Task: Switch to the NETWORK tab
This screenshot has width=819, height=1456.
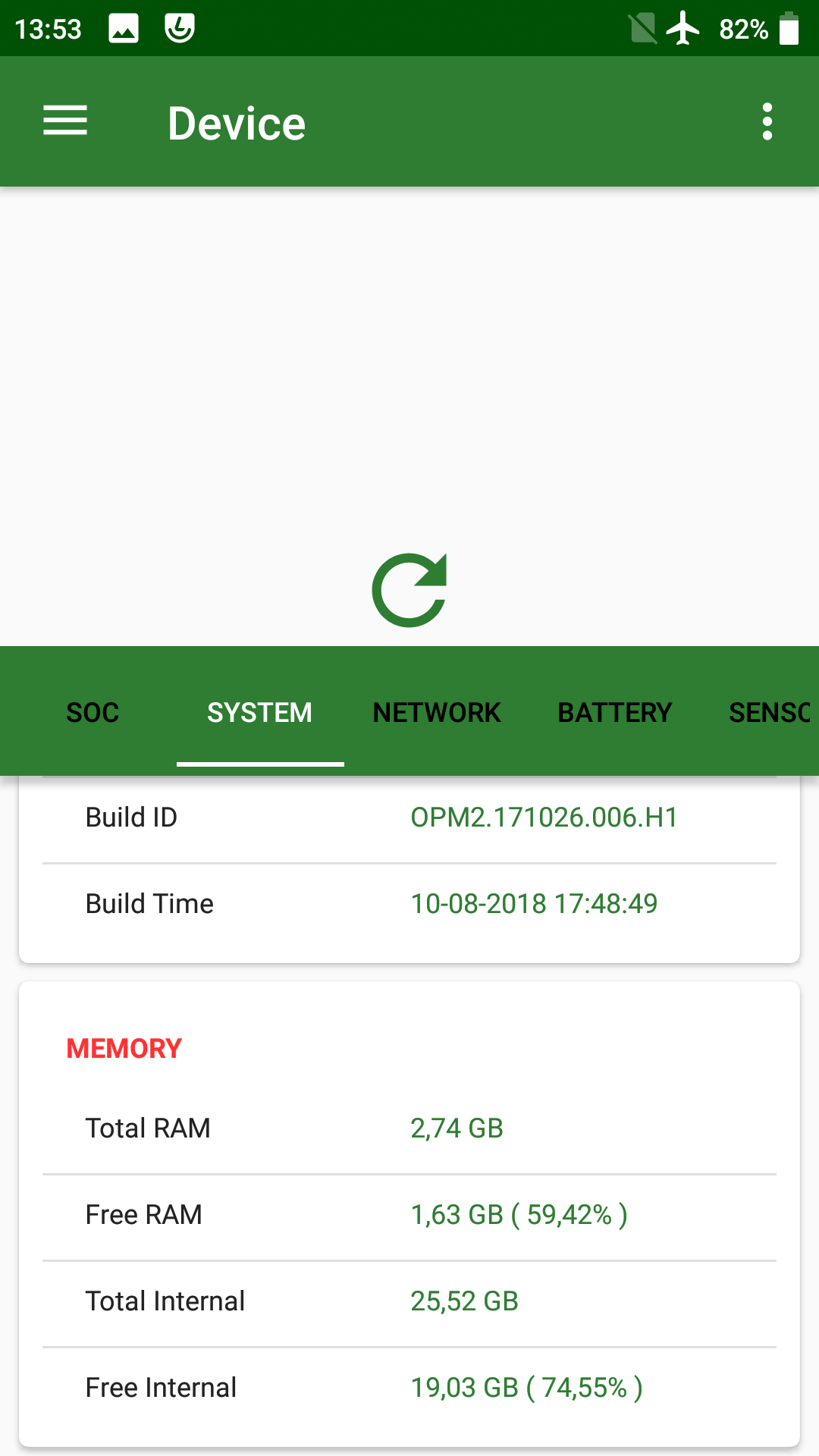Action: (x=437, y=712)
